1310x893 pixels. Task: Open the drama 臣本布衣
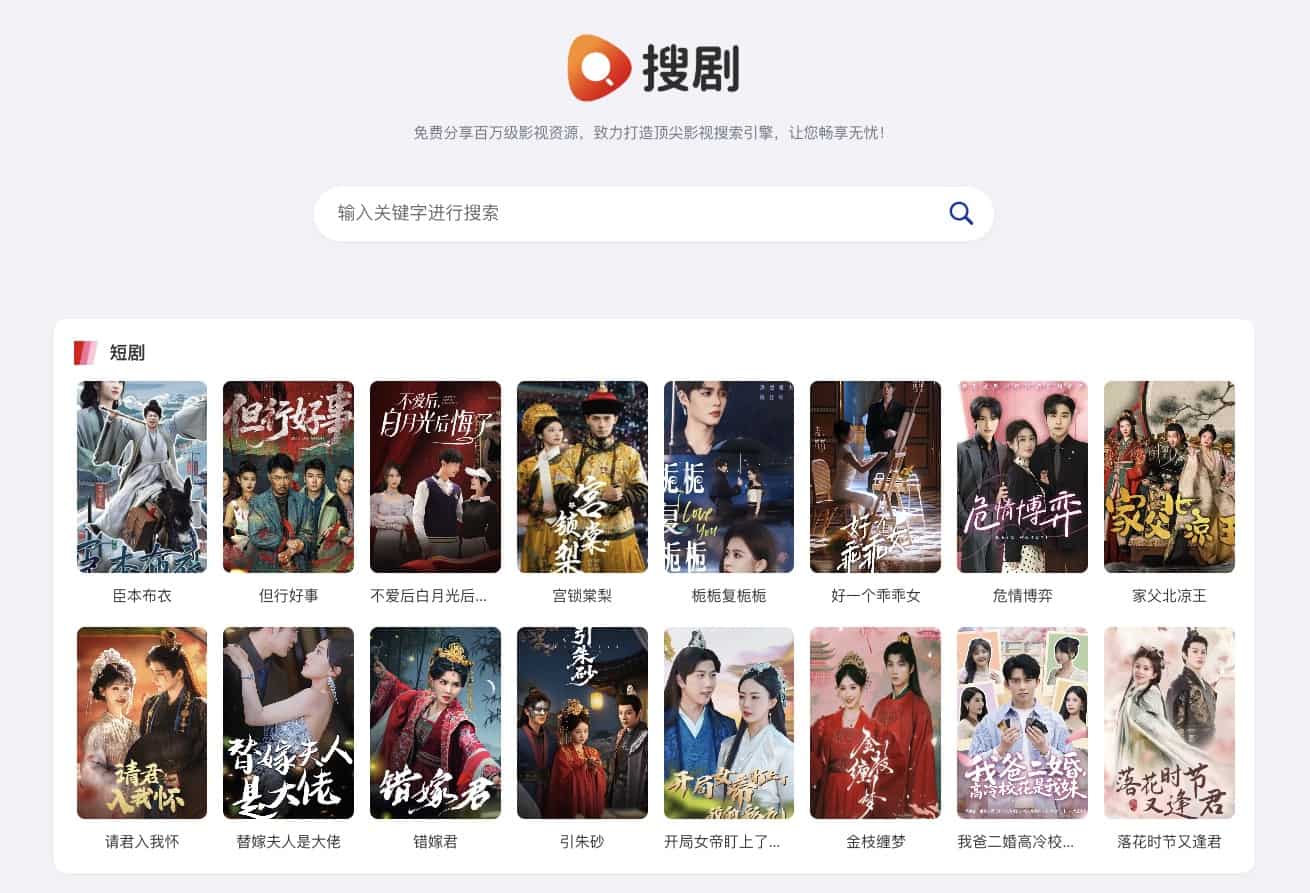142,477
